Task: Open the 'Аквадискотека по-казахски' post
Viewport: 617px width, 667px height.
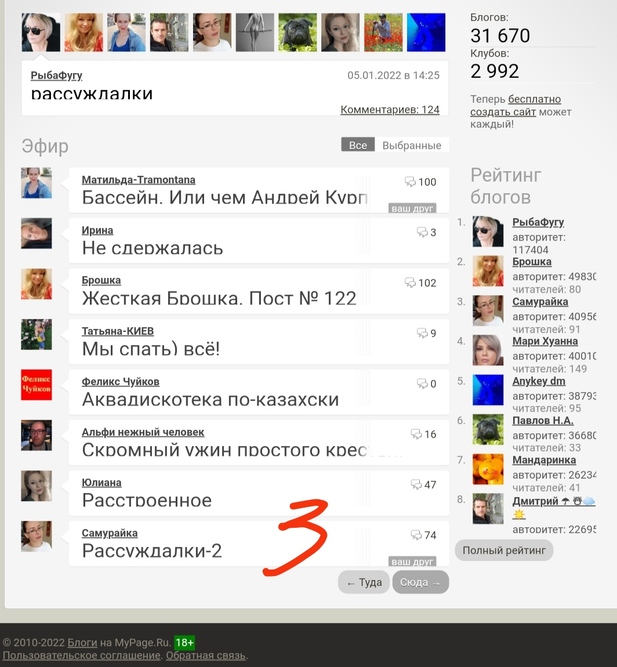Action: tap(210, 399)
